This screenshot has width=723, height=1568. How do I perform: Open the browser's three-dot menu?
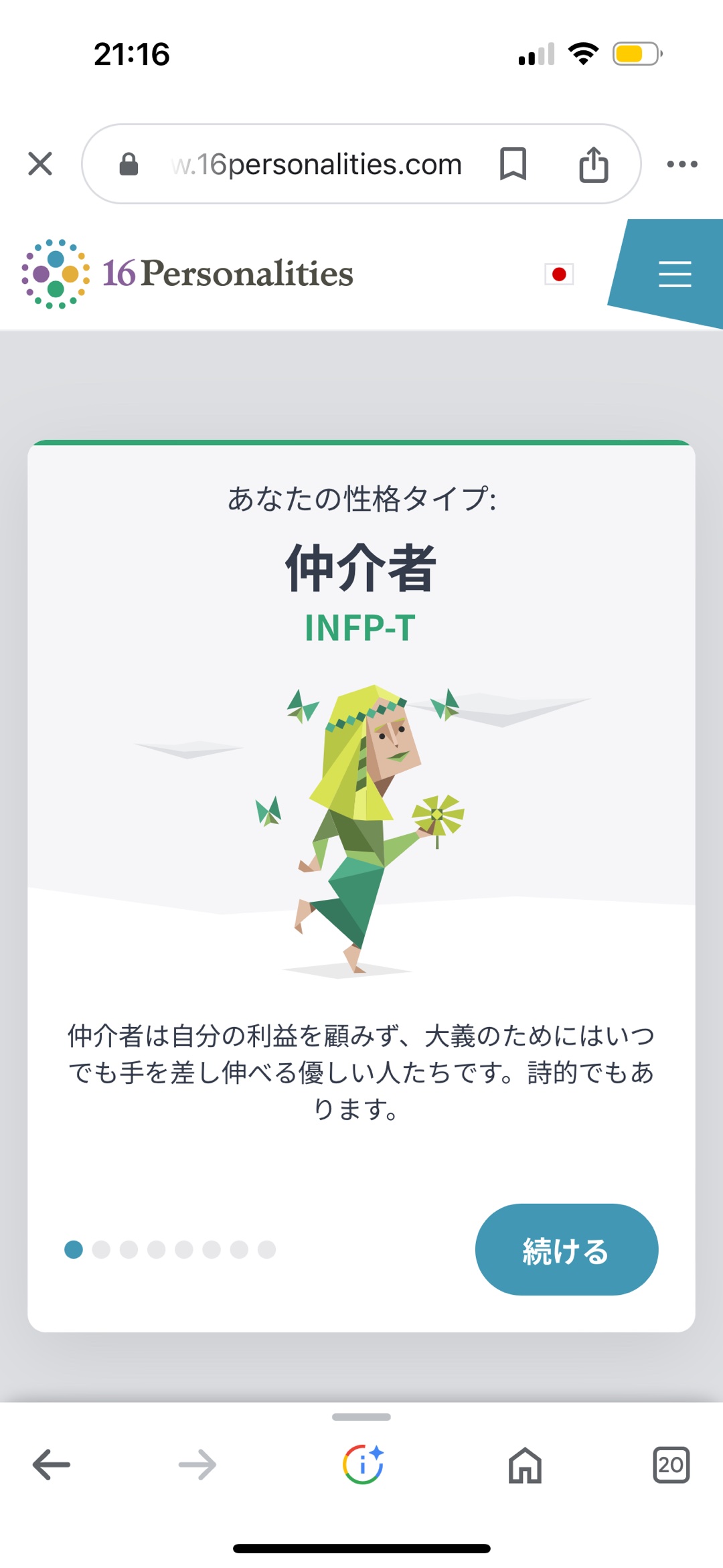682,164
